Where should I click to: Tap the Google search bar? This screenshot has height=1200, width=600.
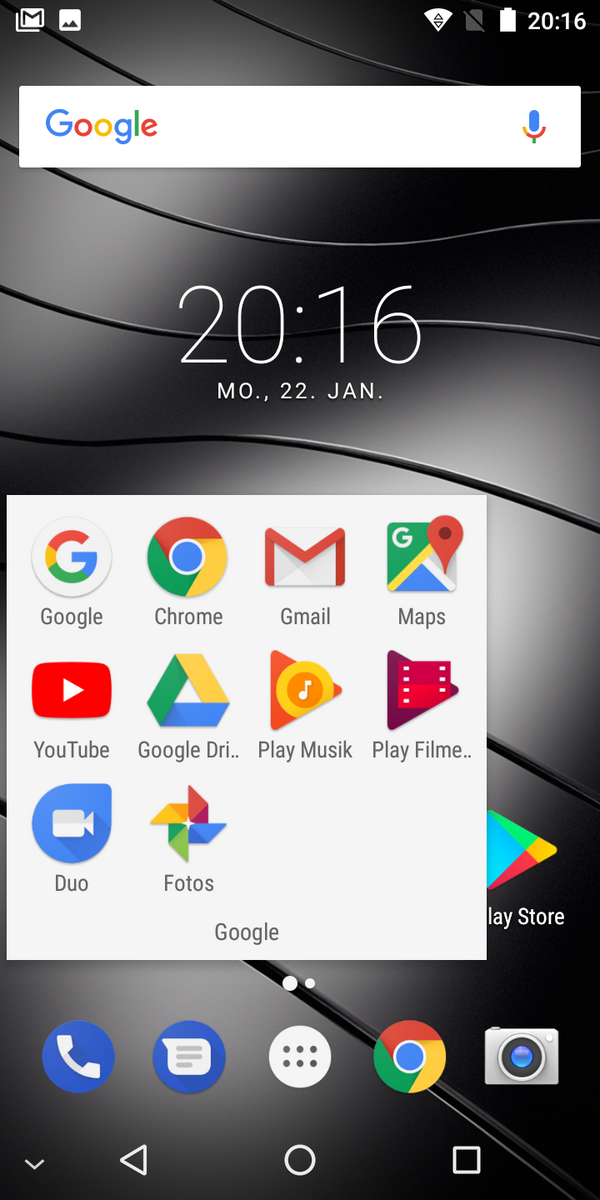coord(280,127)
